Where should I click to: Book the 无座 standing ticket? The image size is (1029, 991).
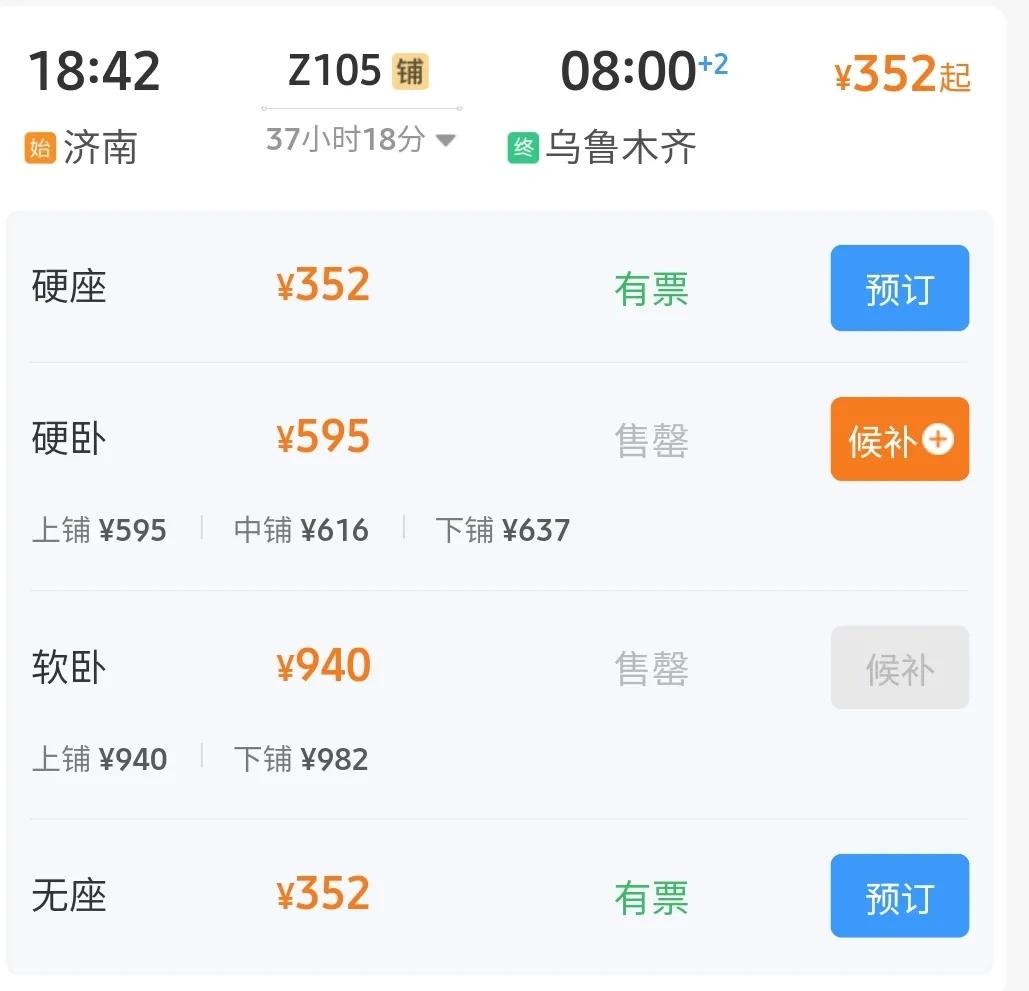point(899,896)
